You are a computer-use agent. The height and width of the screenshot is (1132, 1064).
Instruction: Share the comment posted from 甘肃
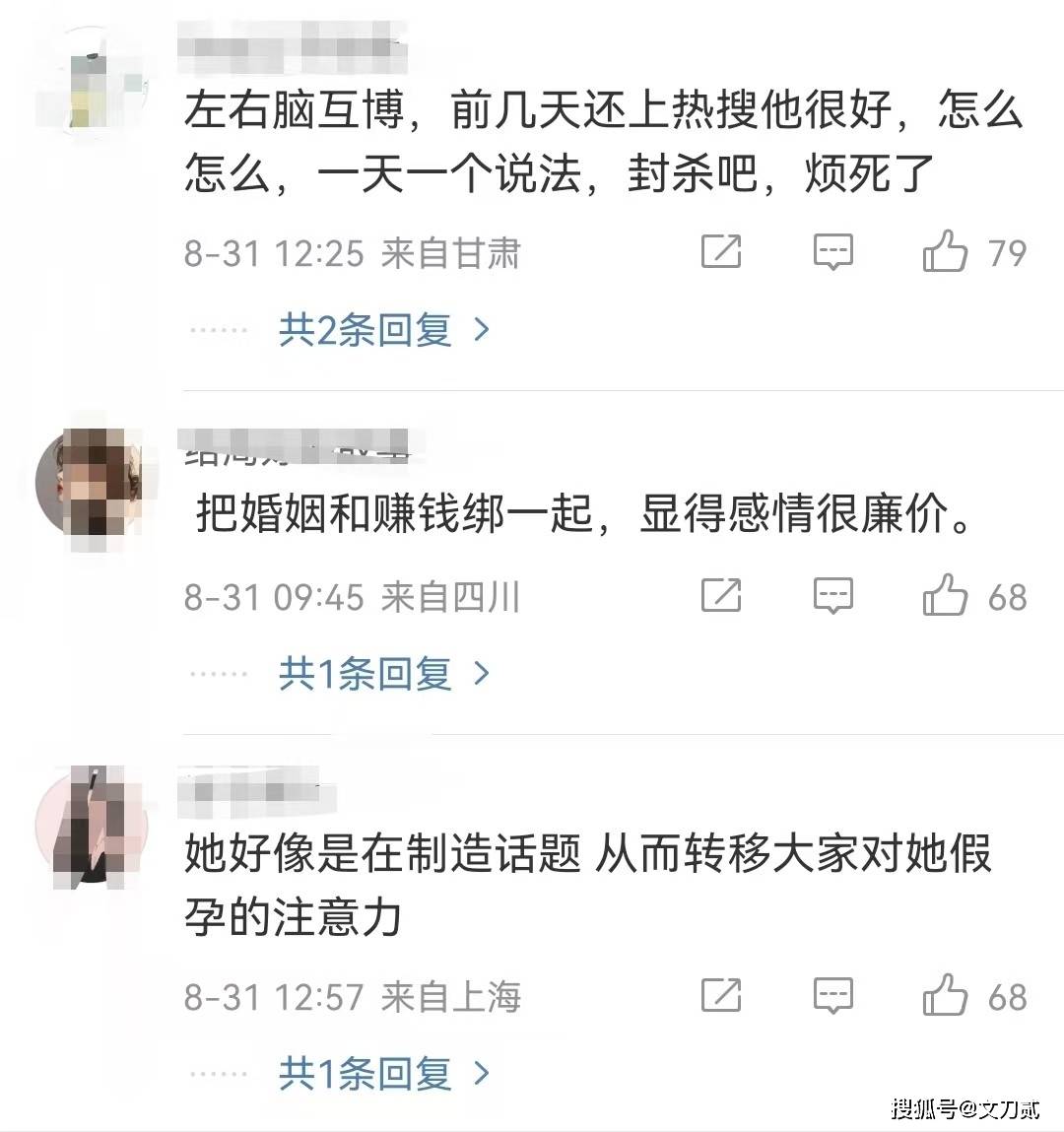pos(721,252)
